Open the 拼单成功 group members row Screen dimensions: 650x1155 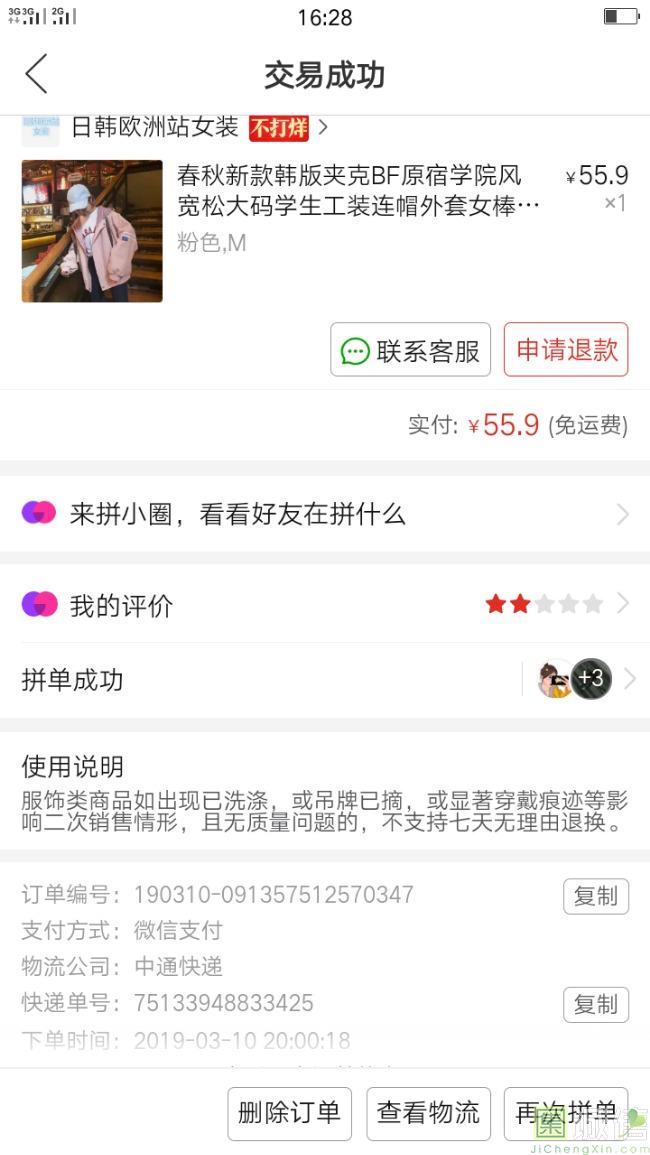325,680
